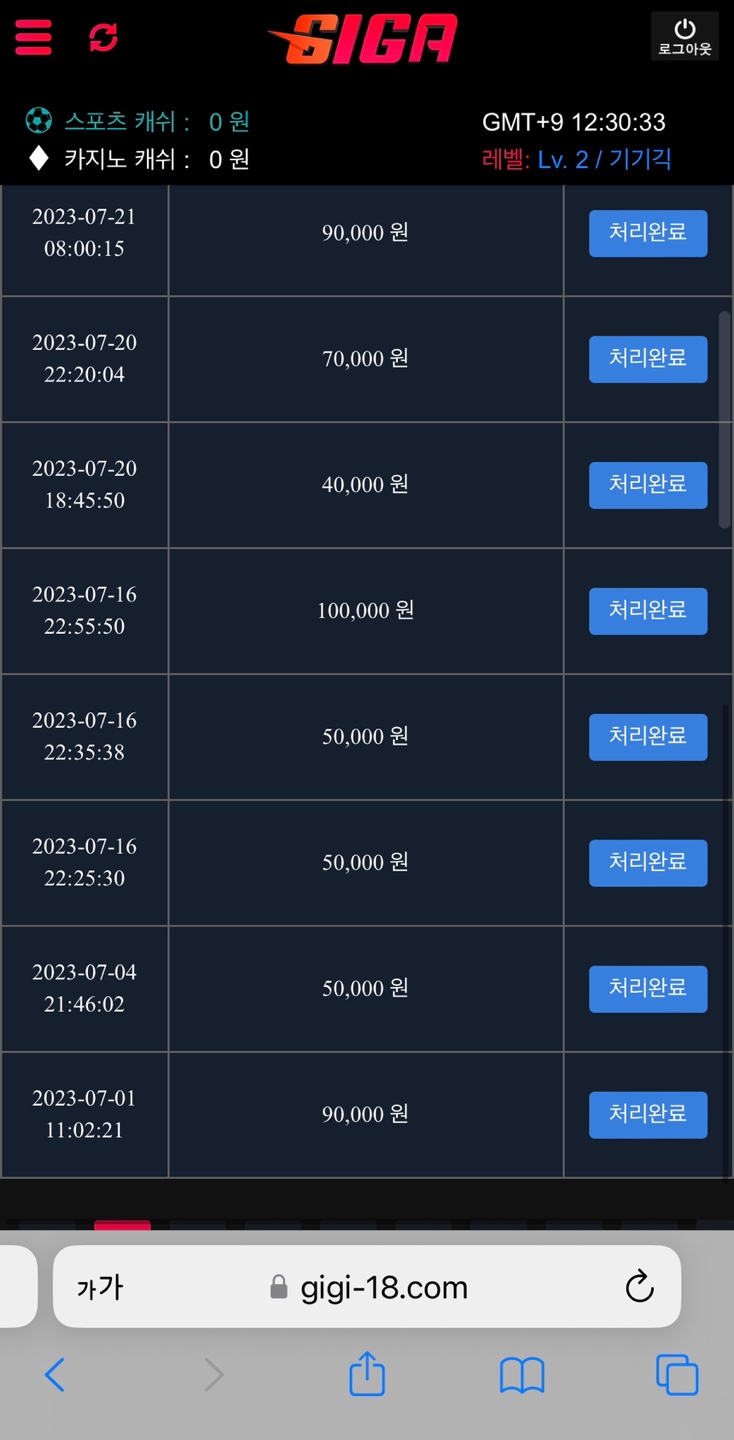Tap the red refresh icon
734x1440 pixels.
pos(103,37)
